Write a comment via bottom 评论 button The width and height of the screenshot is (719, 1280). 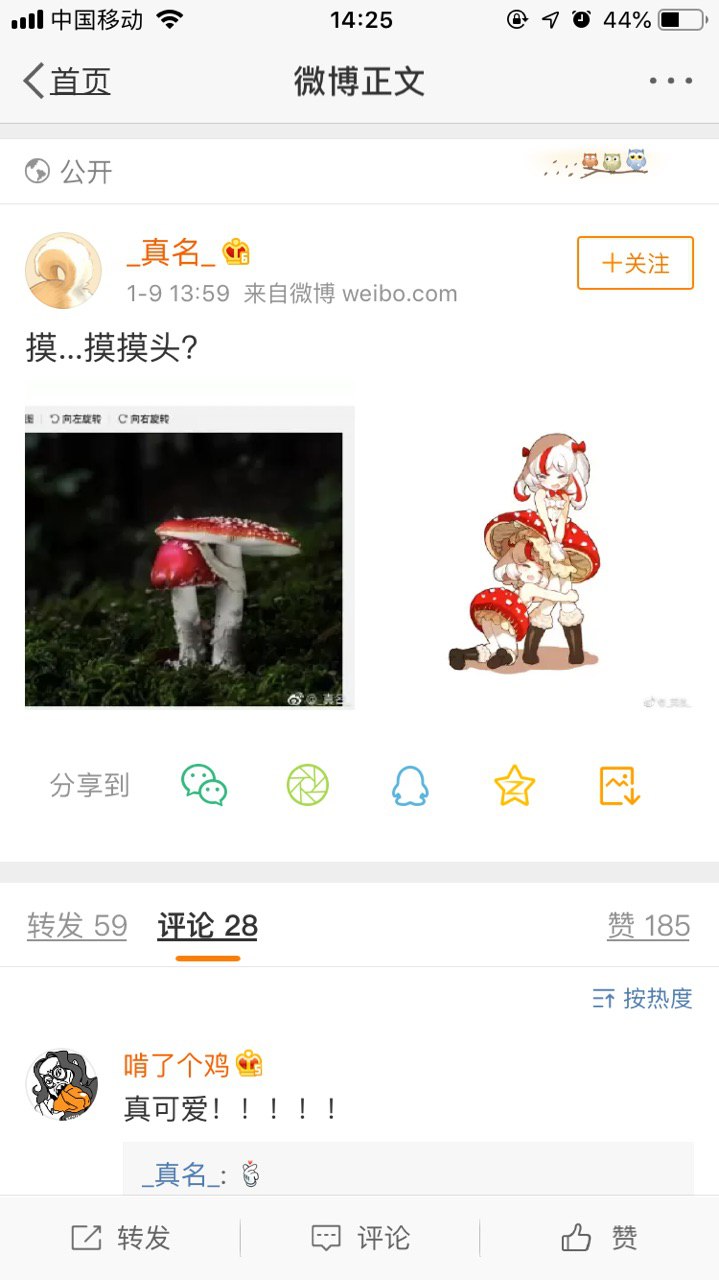(360, 1238)
